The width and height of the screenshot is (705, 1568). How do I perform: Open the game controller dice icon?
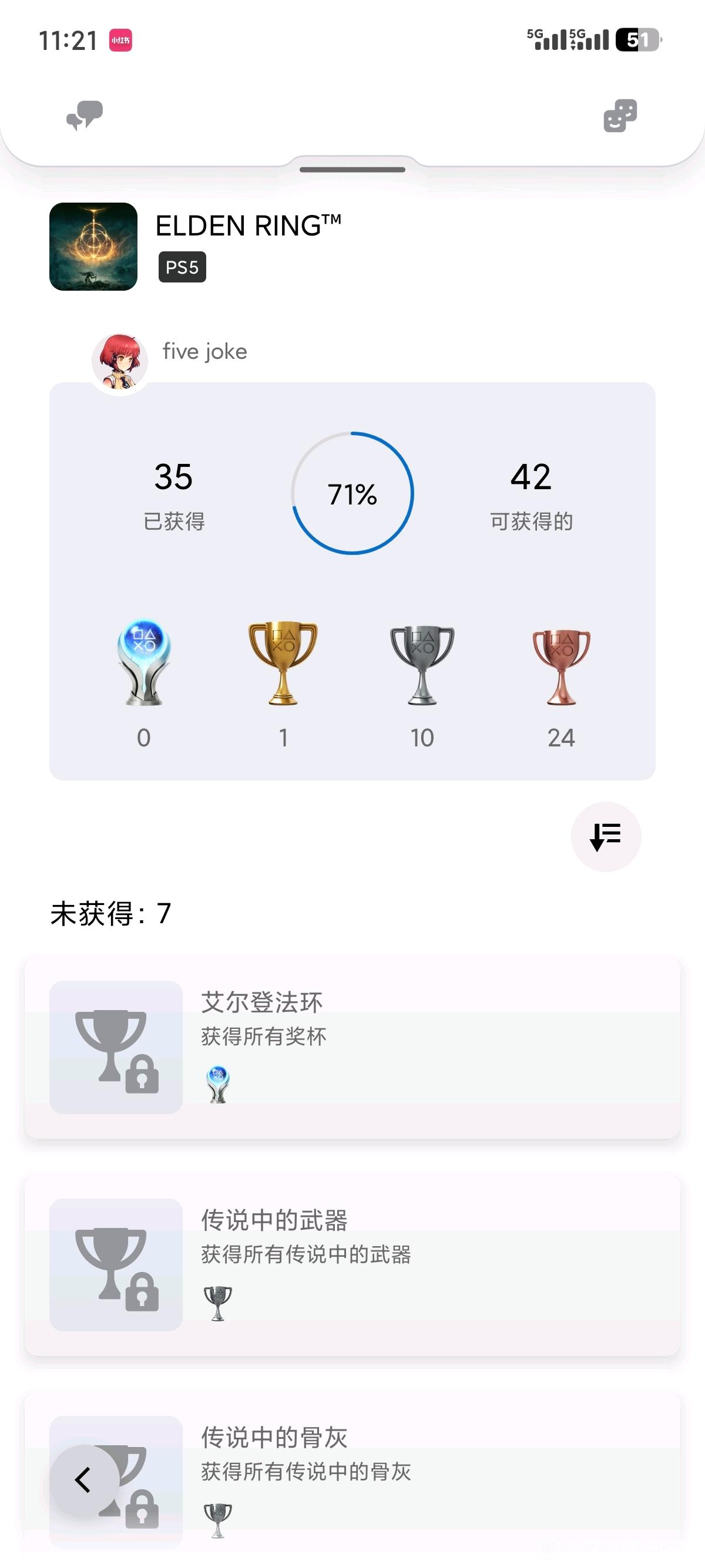620,116
